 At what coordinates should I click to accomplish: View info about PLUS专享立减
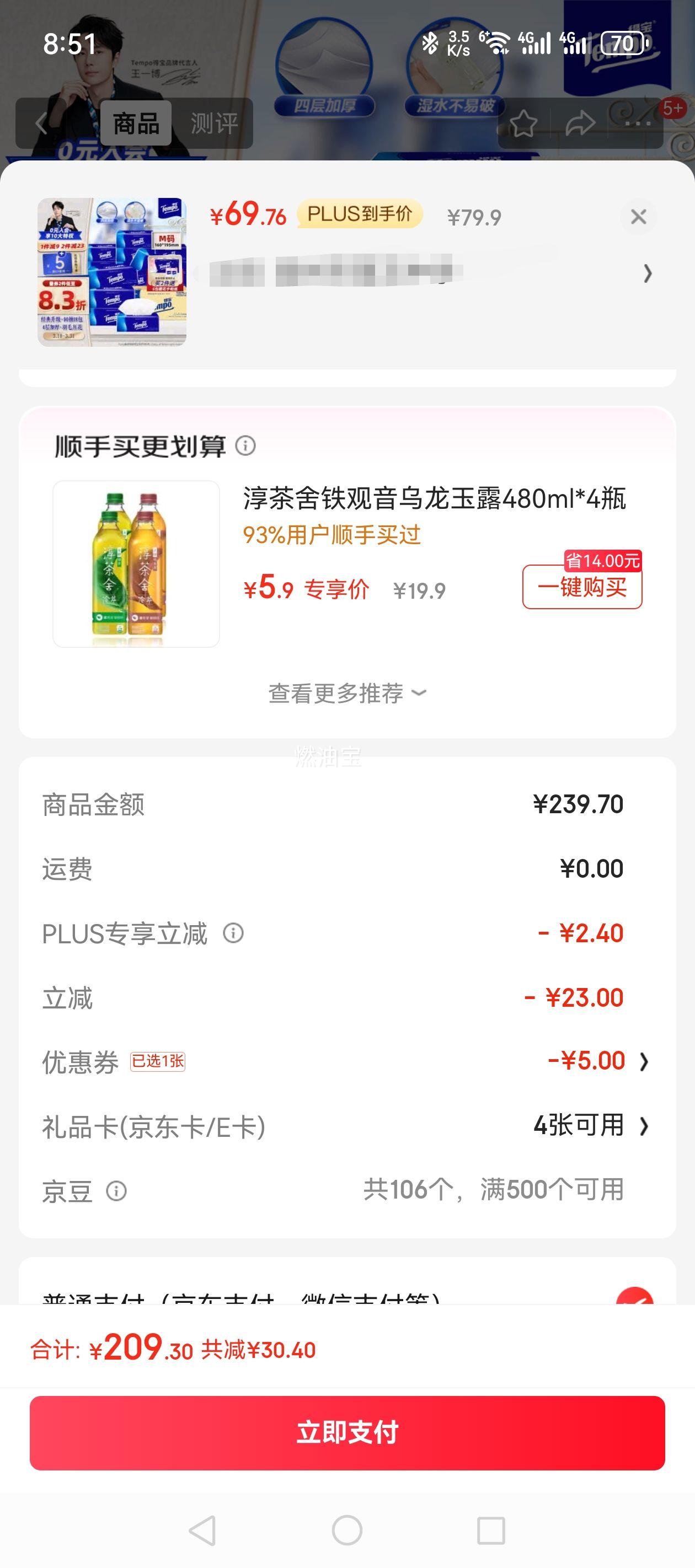(233, 933)
